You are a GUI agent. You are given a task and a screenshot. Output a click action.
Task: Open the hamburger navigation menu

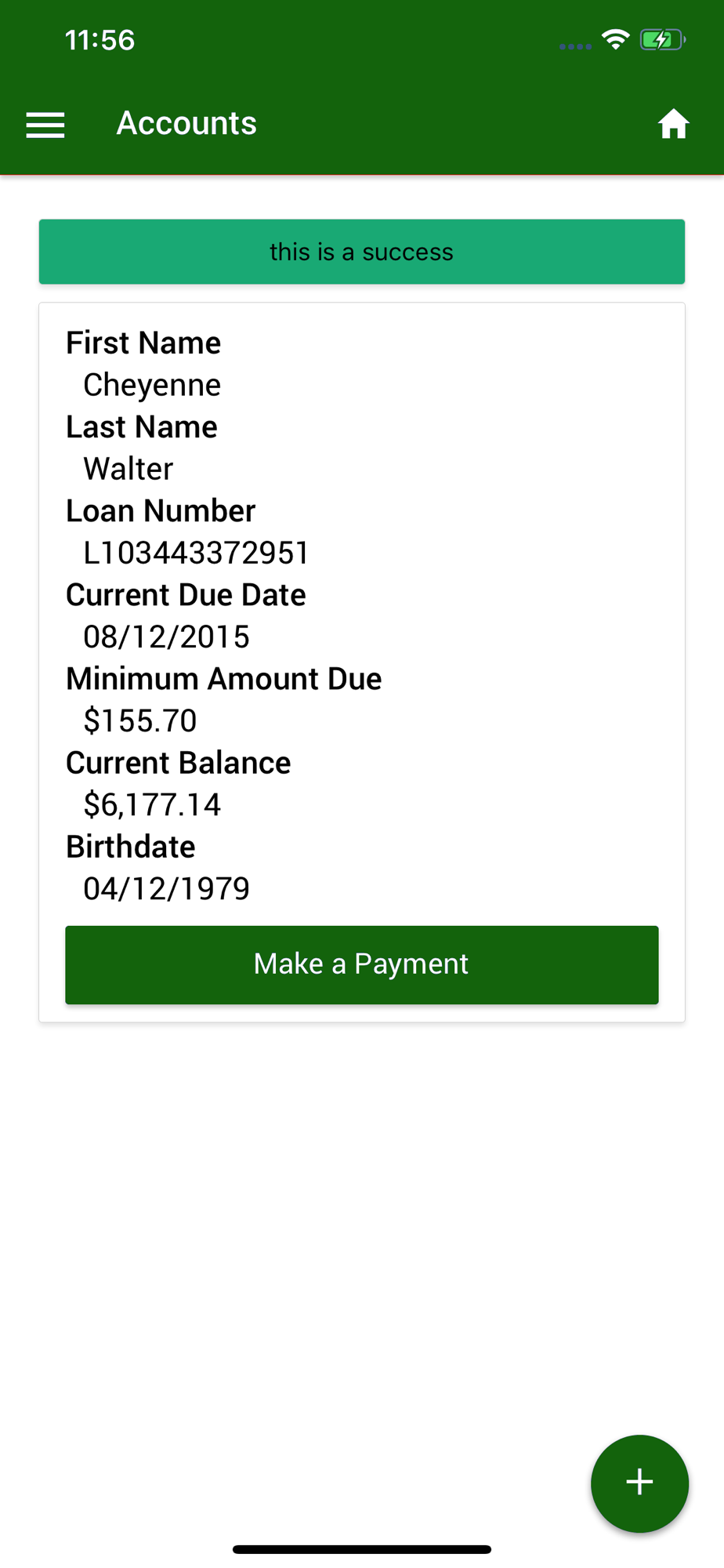pos(45,125)
